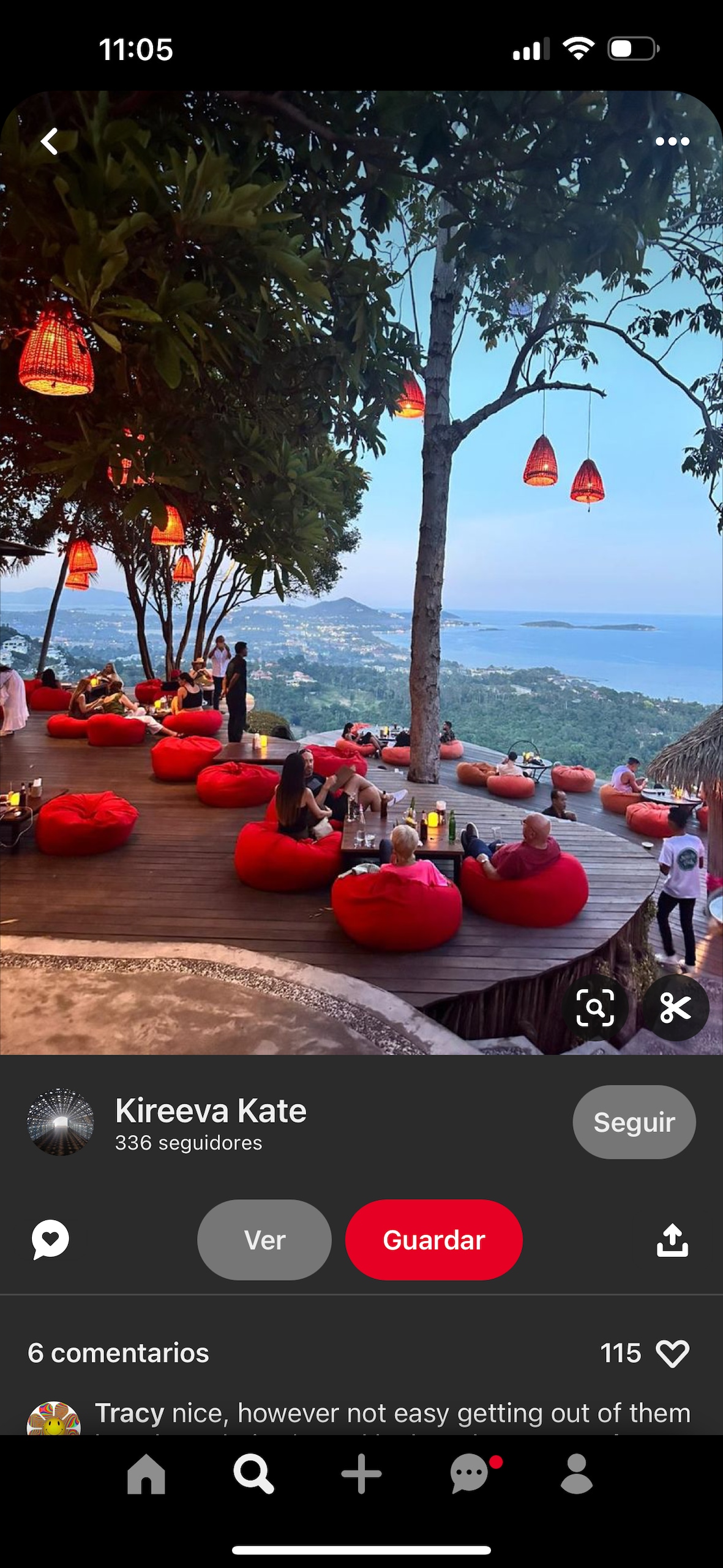This screenshot has width=723, height=1568.
Task: Save the pin with Guardar
Action: coord(433,1240)
